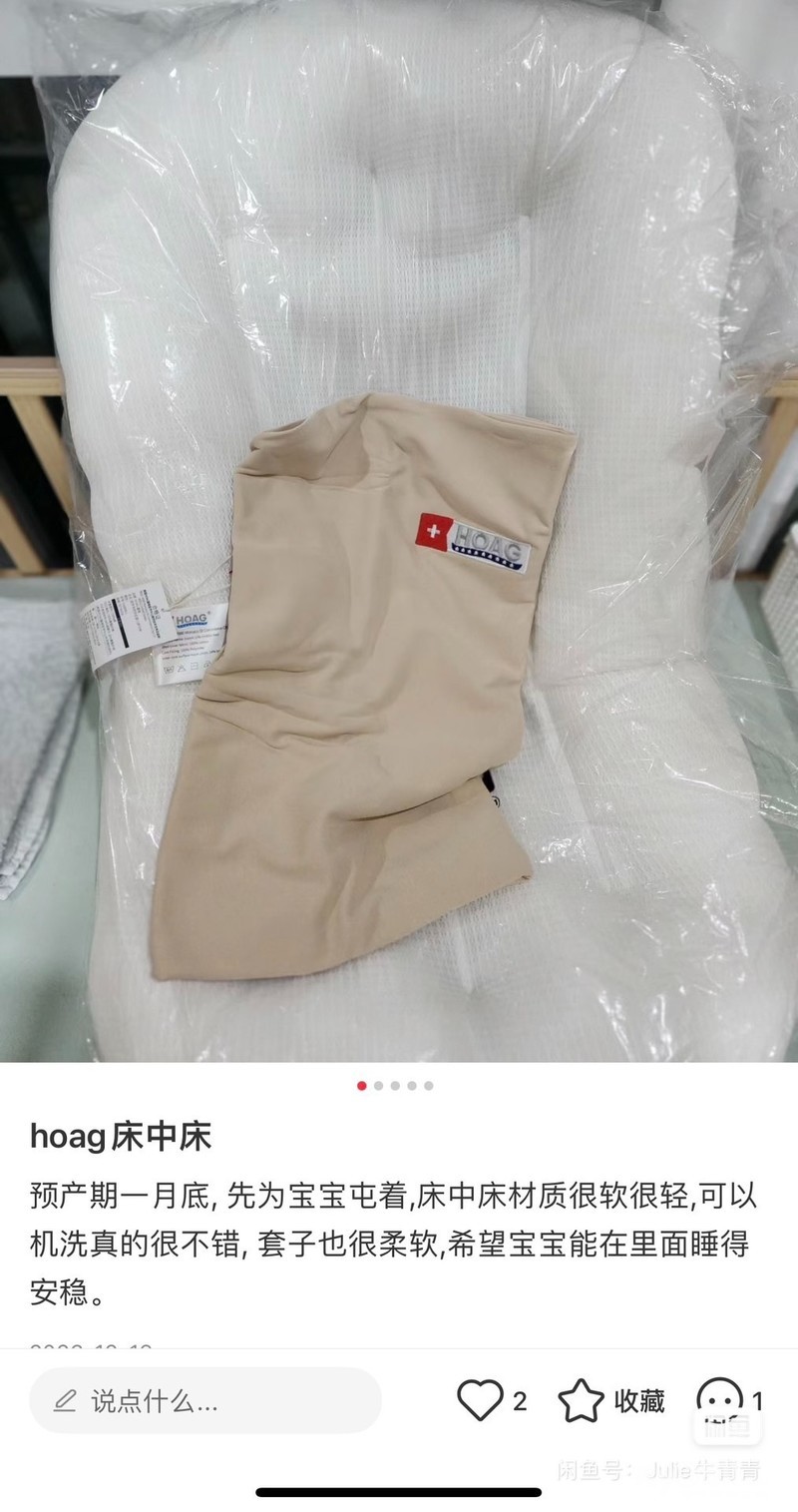
Task: Tap the image page indicator dots
Action: click(x=395, y=1086)
